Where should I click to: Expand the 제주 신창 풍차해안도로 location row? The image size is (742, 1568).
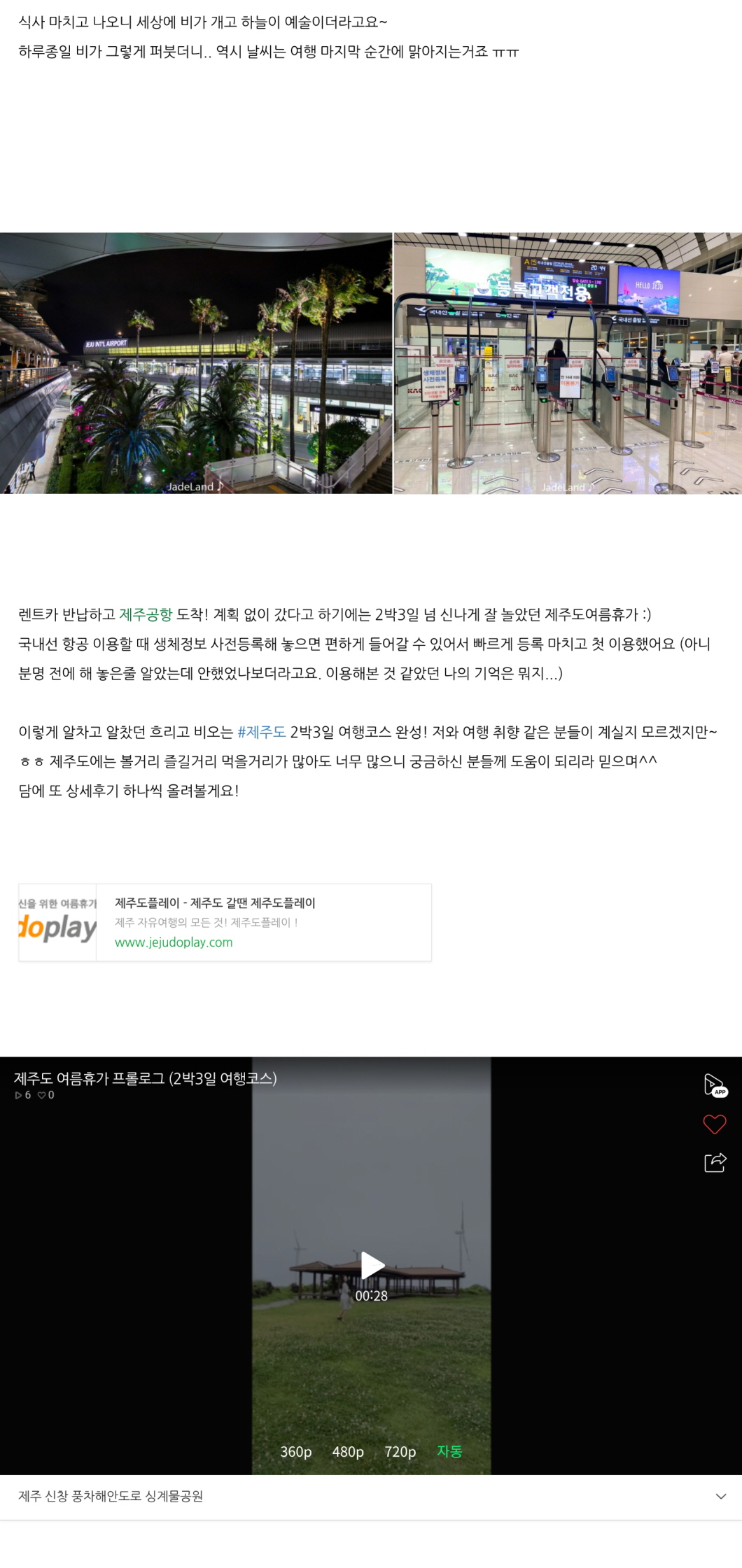(x=720, y=1497)
